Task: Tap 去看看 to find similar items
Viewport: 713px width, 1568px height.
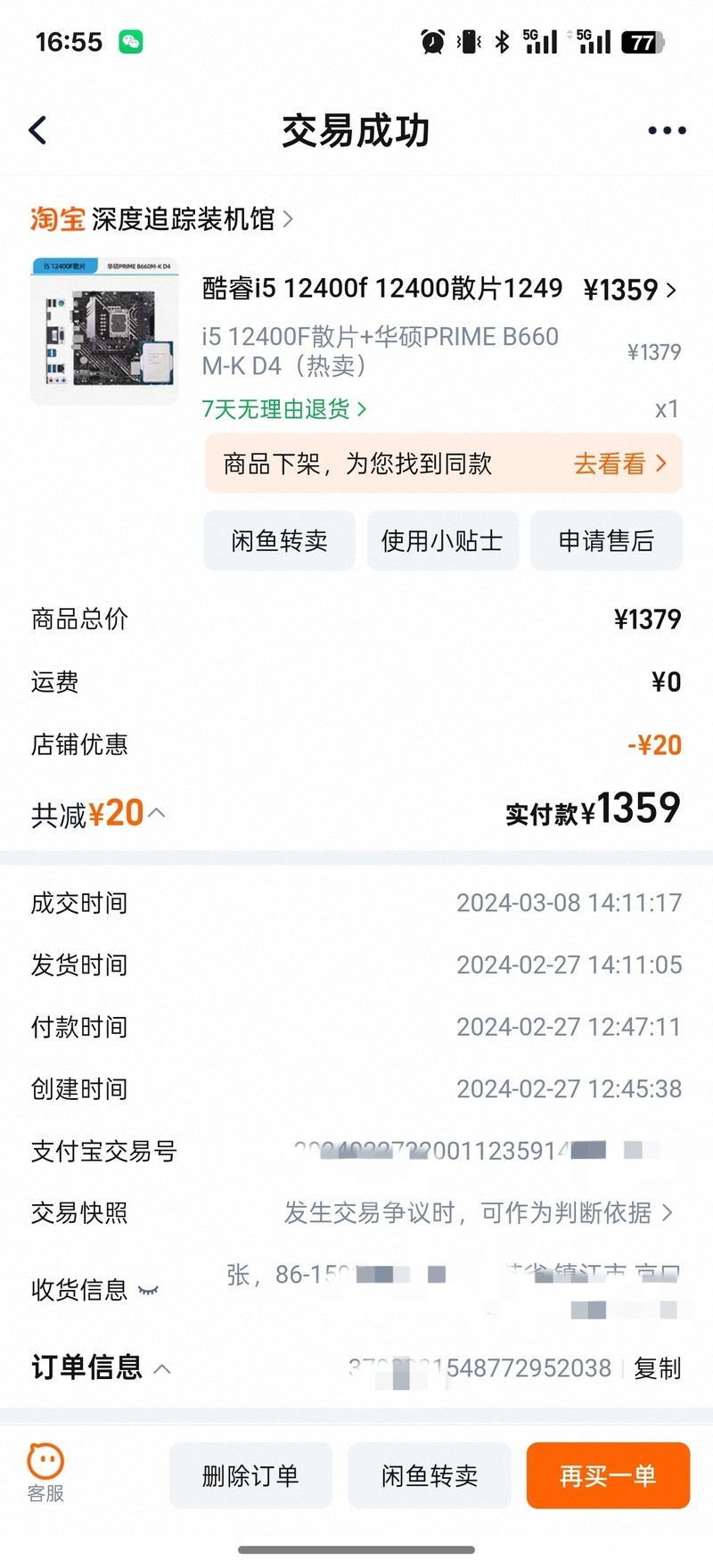Action: click(x=619, y=464)
